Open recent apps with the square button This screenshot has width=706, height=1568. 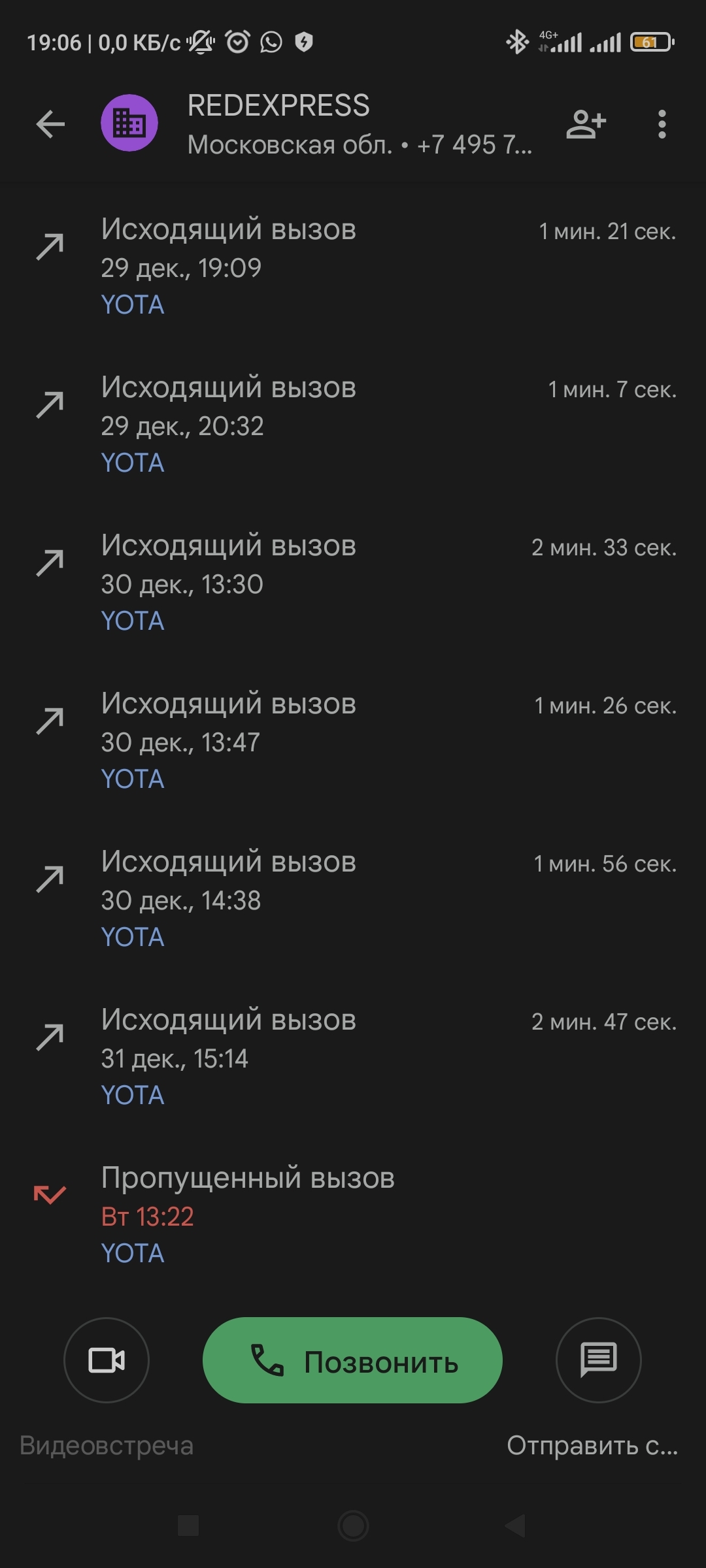coord(188,1526)
